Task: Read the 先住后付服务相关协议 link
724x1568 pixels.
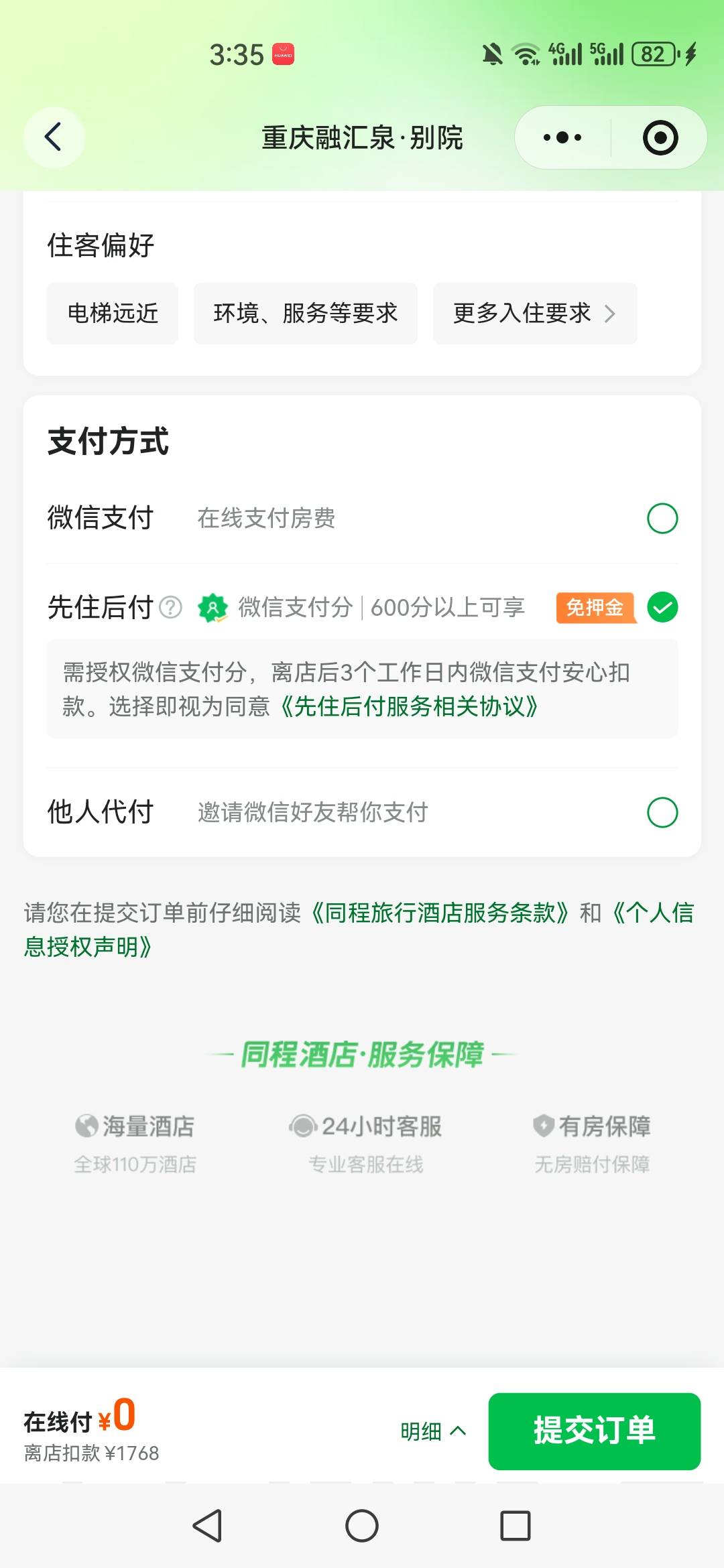Action: tap(409, 706)
